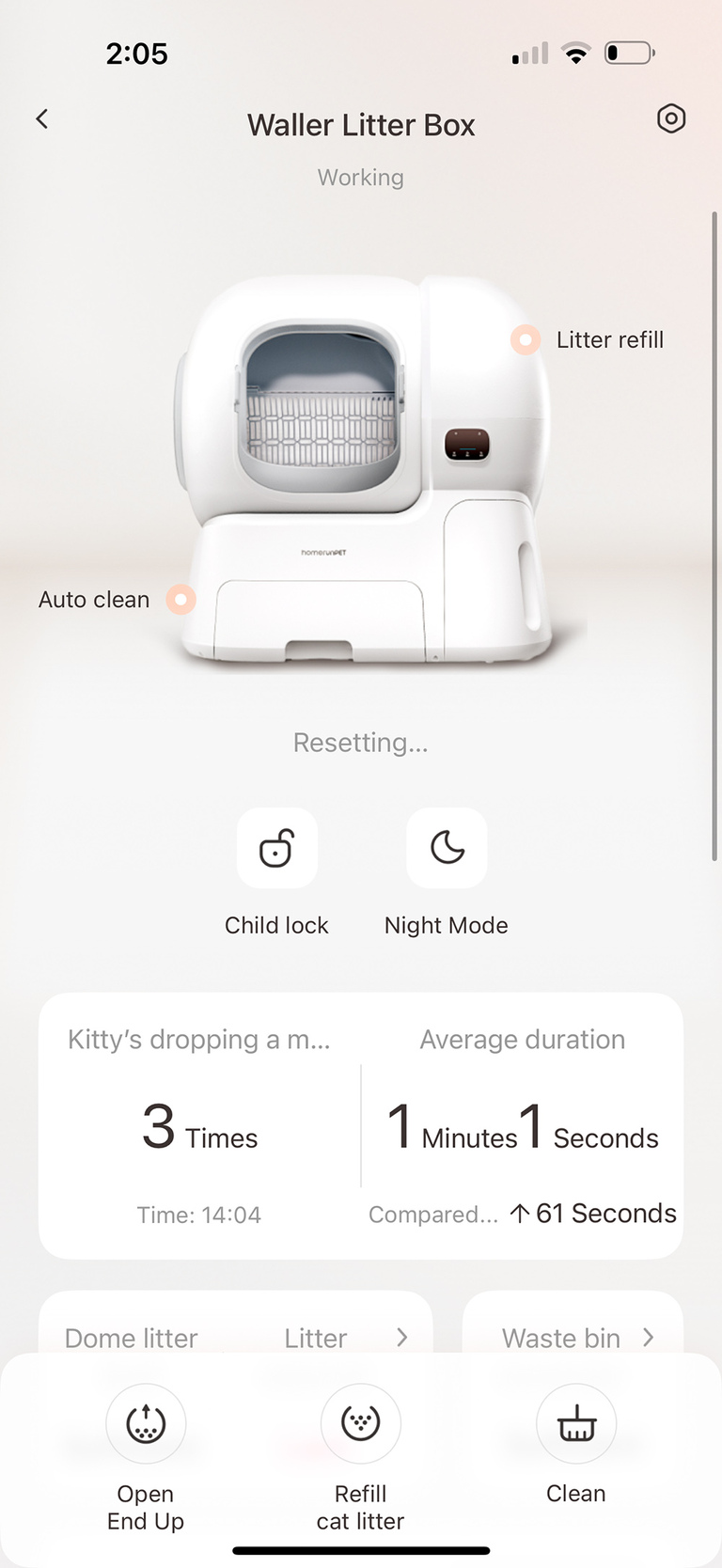Select Open End Up action
Screen dimensions: 722x1568
click(146, 1424)
